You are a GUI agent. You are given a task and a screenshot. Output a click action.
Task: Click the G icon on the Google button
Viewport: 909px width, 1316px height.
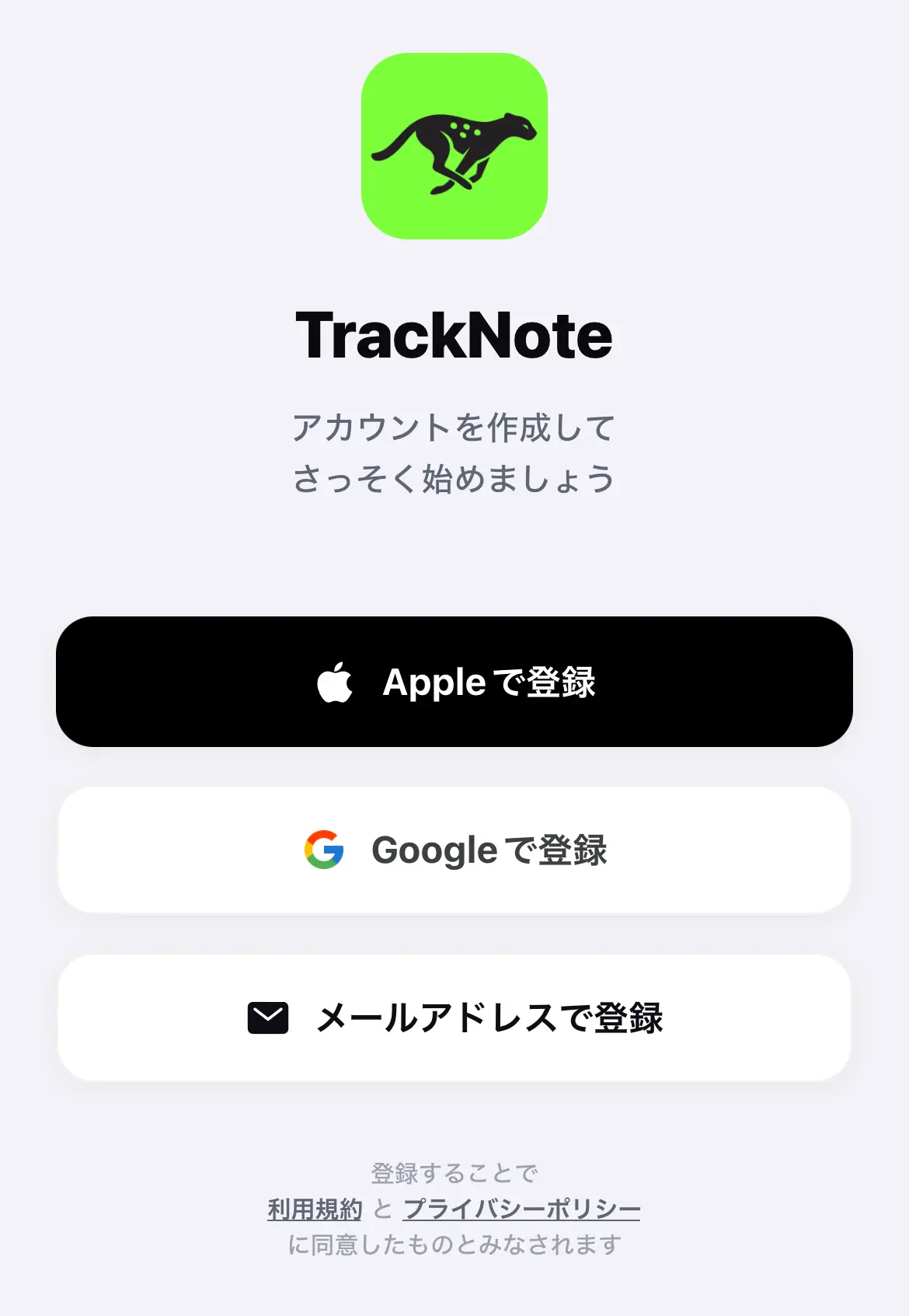point(326,850)
